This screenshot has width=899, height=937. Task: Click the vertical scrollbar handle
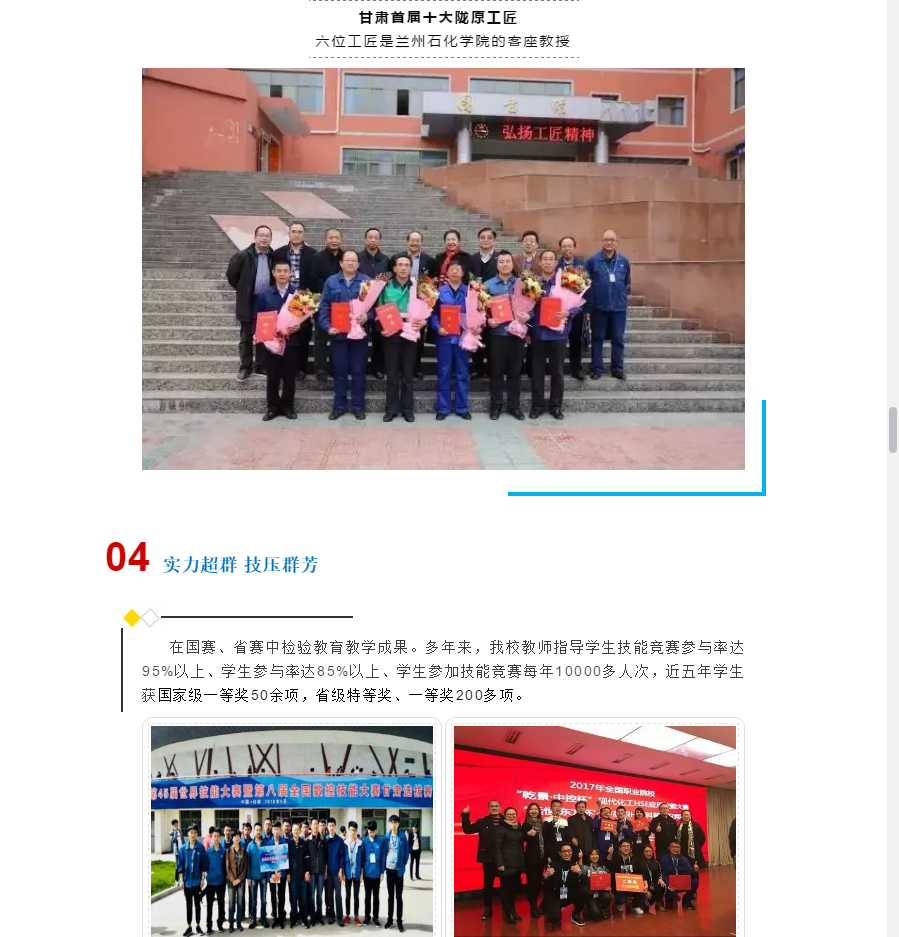click(x=893, y=430)
